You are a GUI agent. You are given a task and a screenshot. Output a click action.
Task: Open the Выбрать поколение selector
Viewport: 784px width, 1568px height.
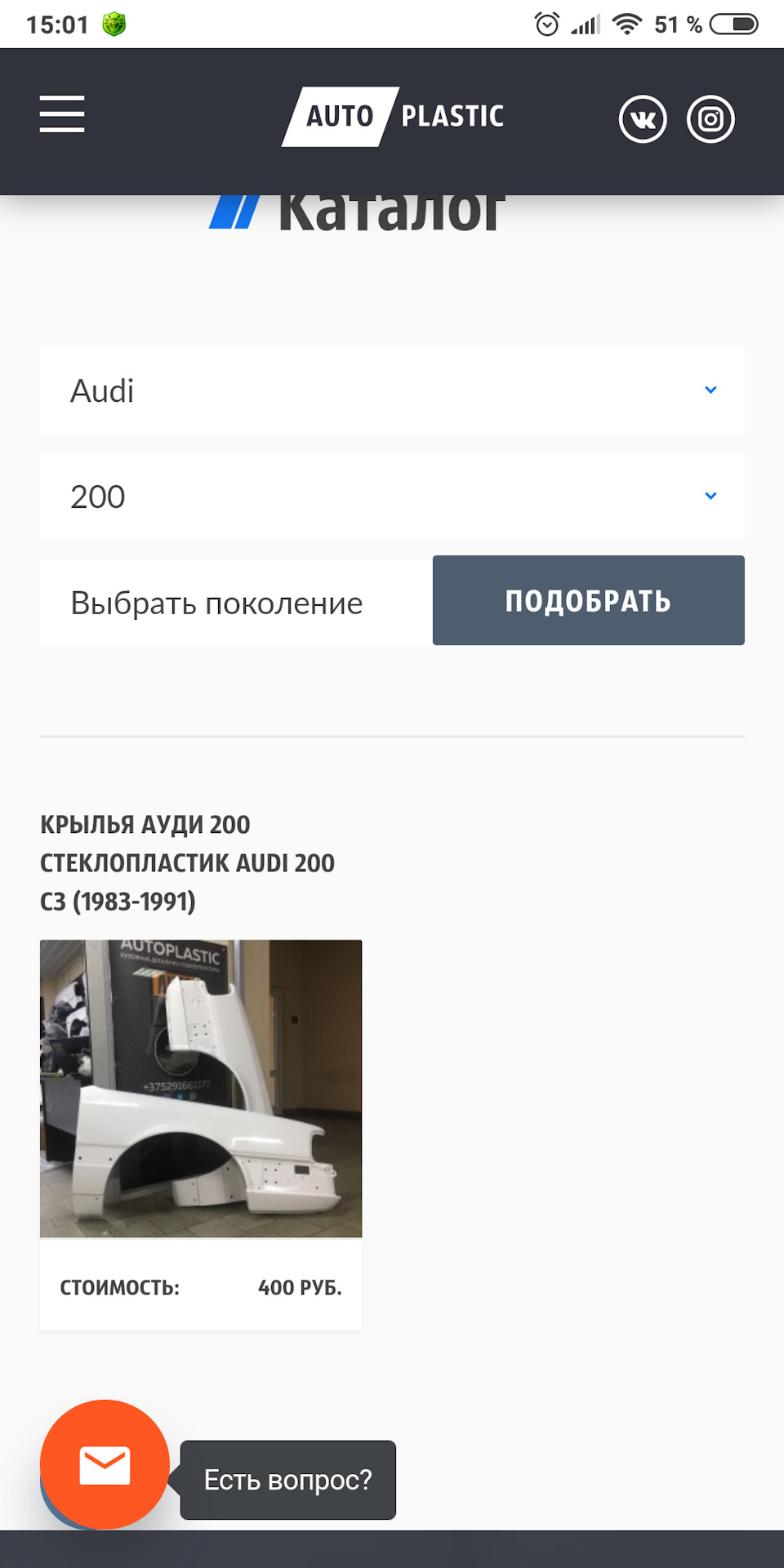pos(216,602)
